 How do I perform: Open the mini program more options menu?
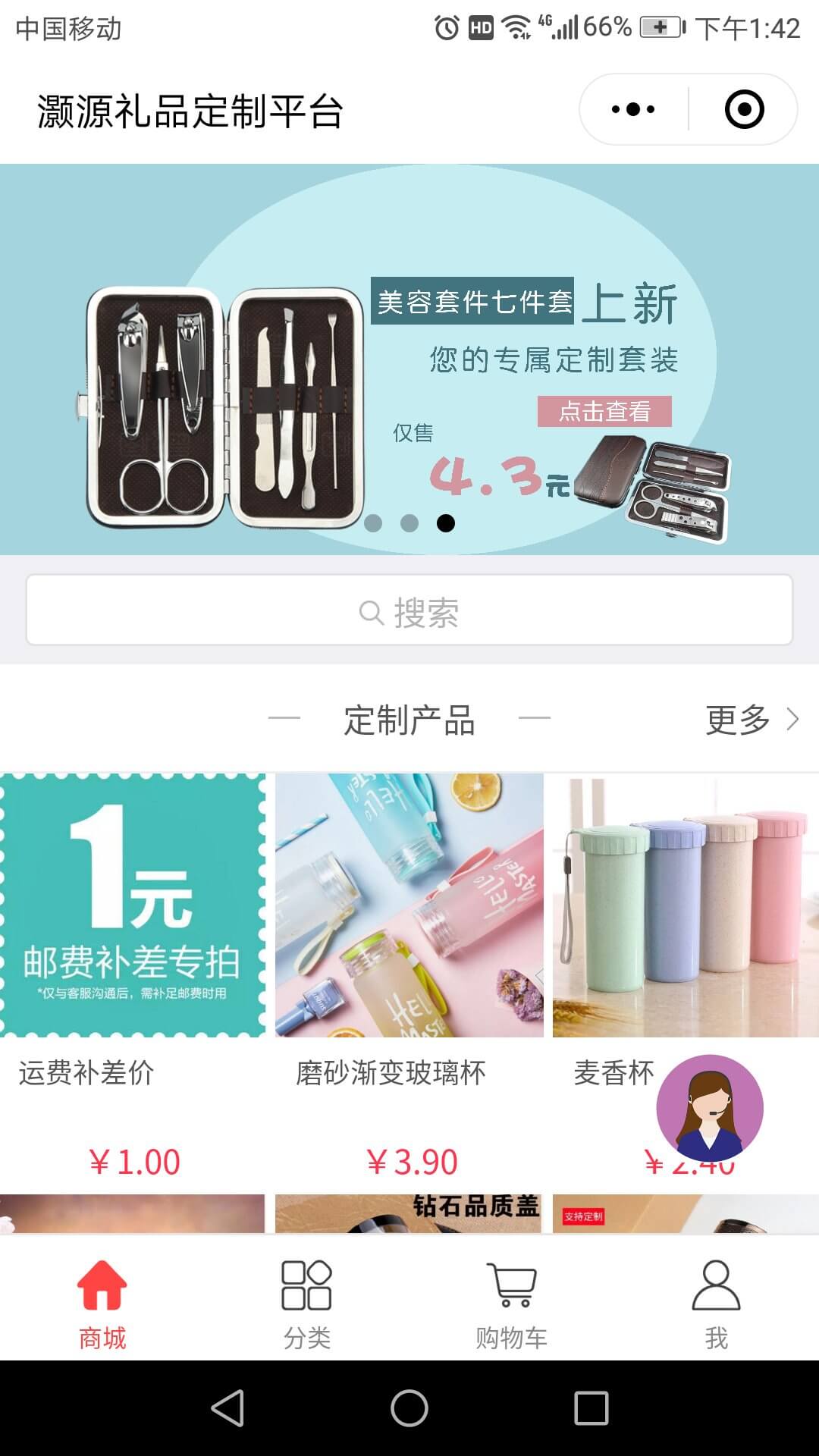click(x=634, y=109)
